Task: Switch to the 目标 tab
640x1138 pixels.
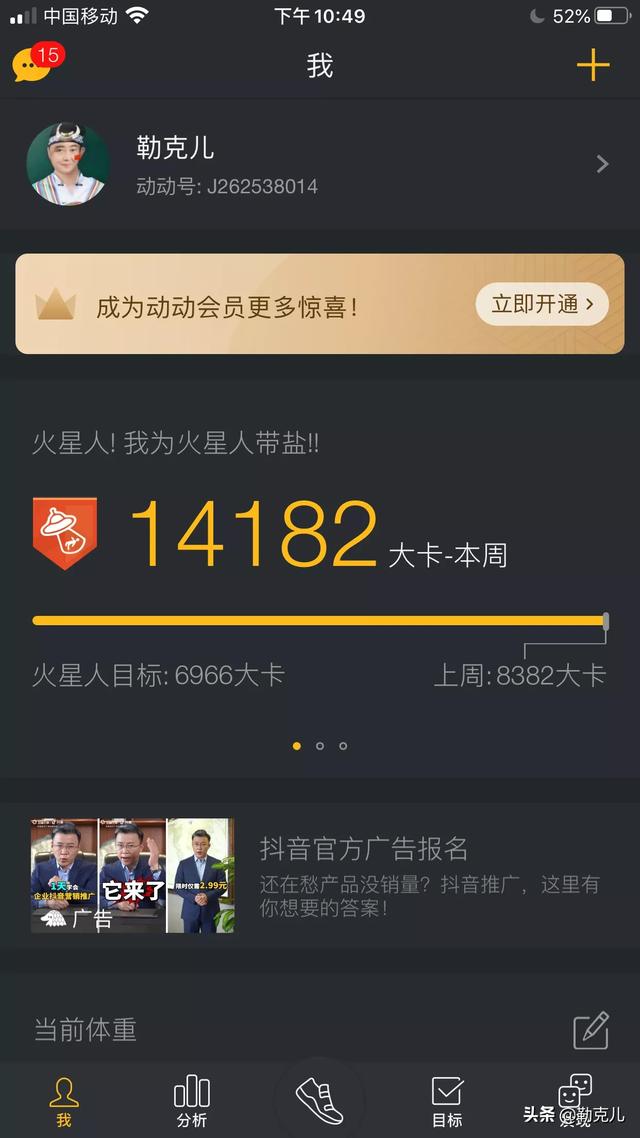Action: 447,1101
